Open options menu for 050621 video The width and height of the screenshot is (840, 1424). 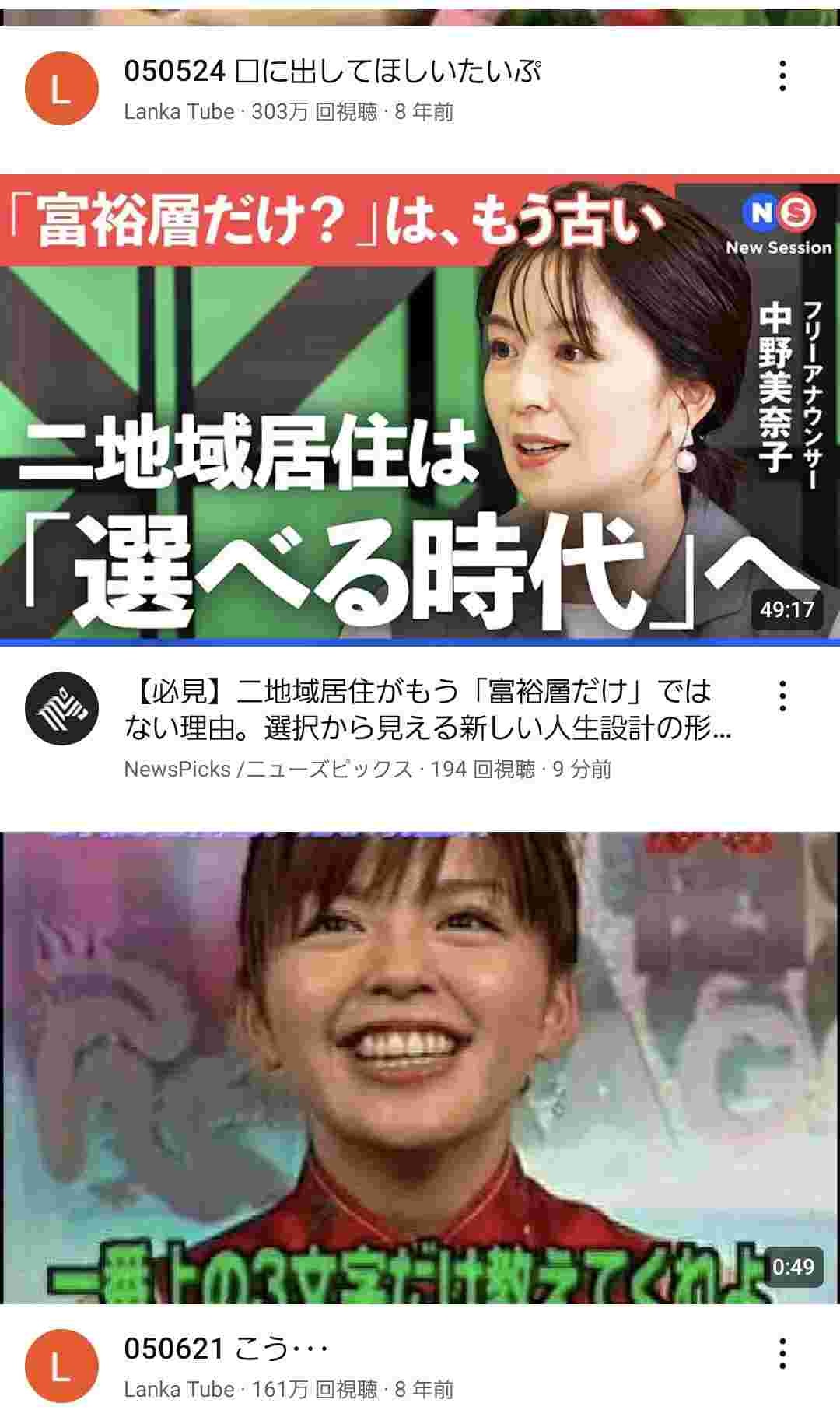(782, 1354)
